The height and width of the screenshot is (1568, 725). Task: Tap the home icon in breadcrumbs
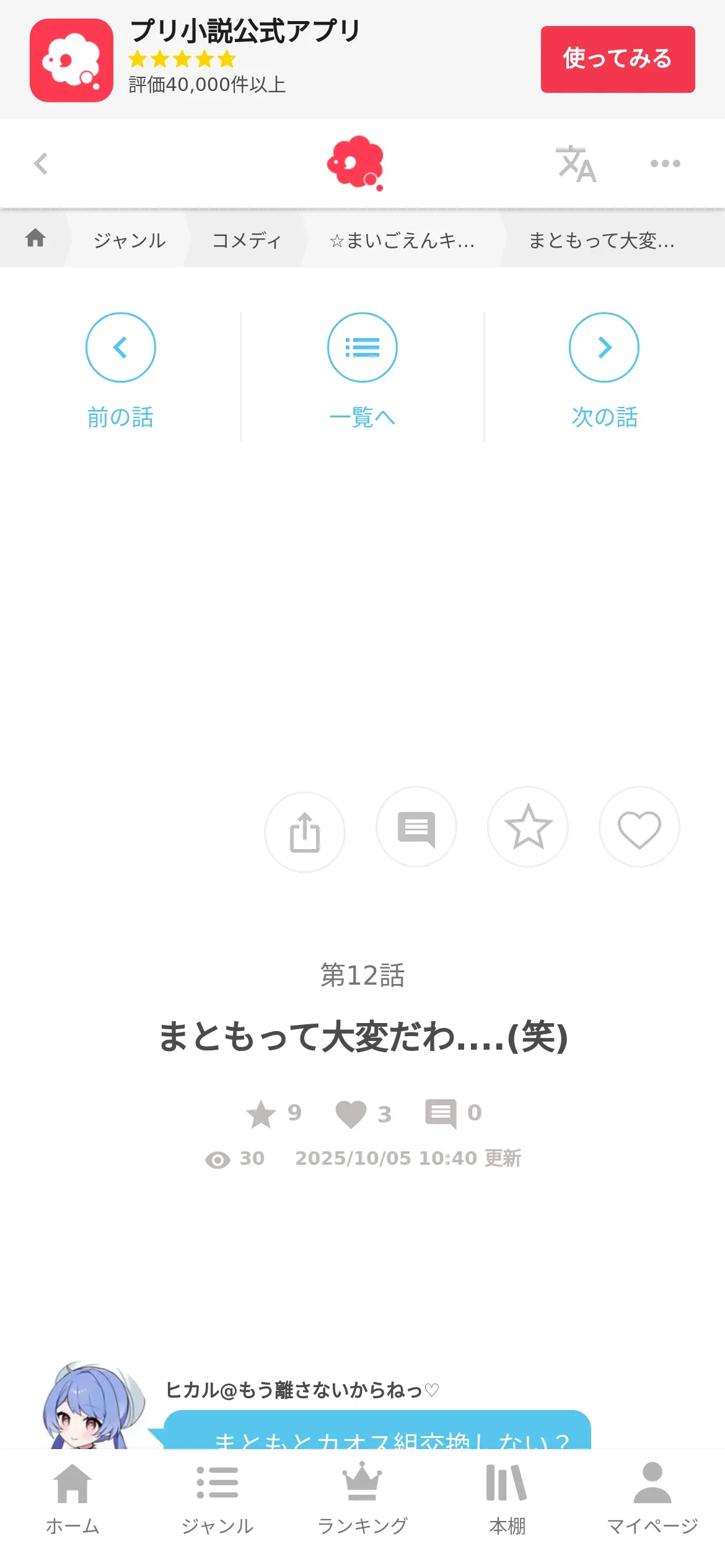pyautogui.click(x=35, y=238)
